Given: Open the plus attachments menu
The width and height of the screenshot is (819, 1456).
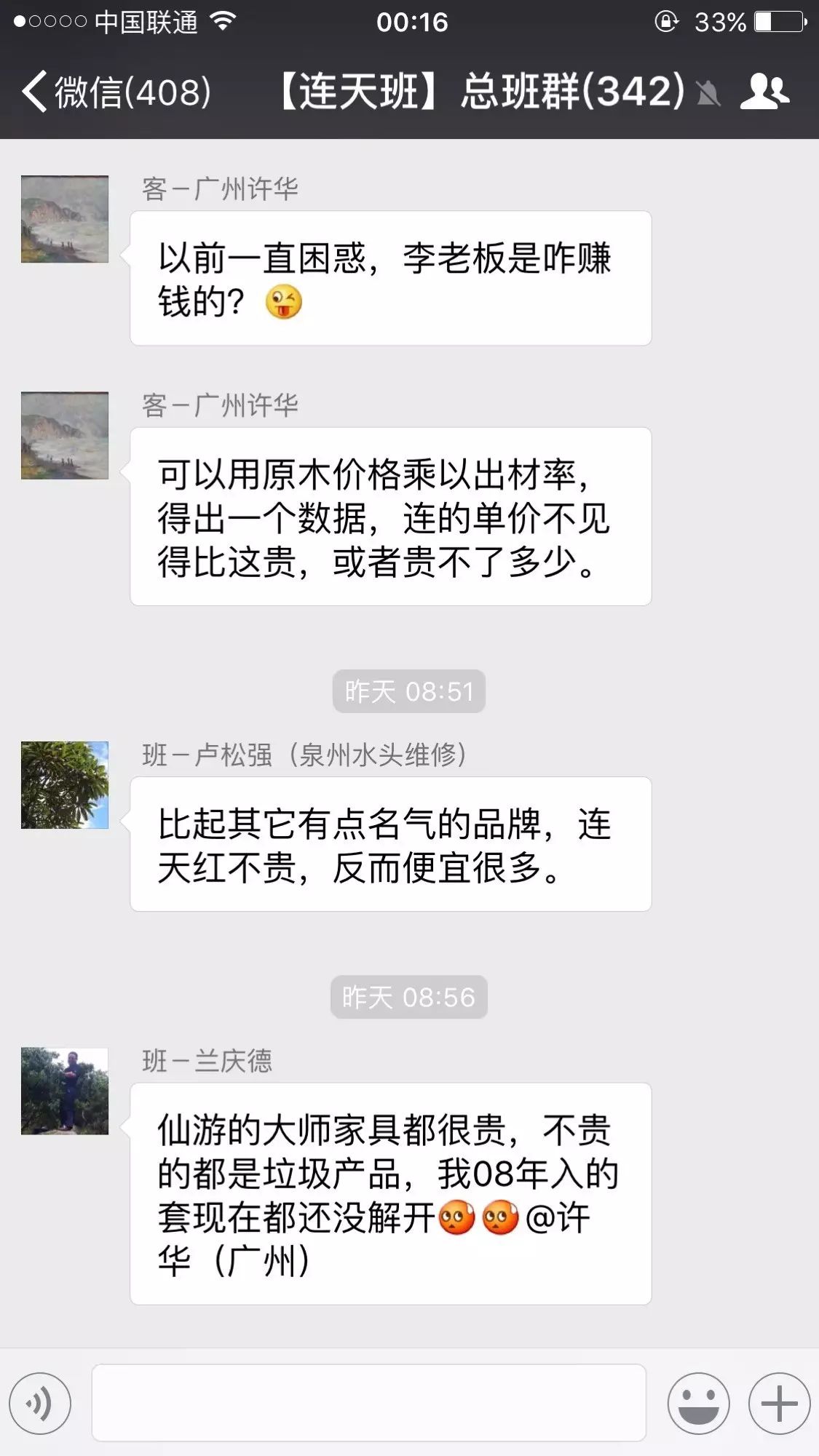Looking at the screenshot, I should click(779, 1403).
